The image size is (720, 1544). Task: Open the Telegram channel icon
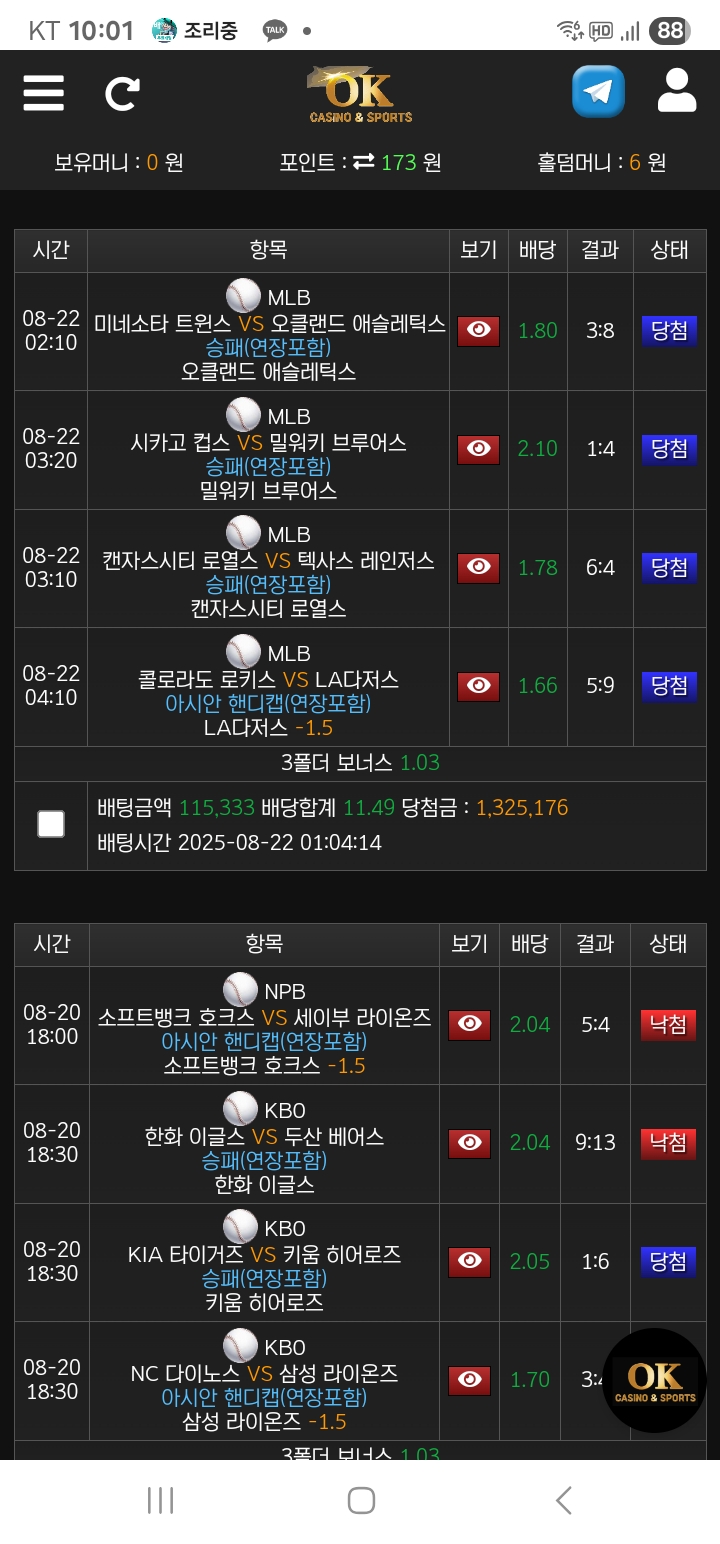coord(598,92)
